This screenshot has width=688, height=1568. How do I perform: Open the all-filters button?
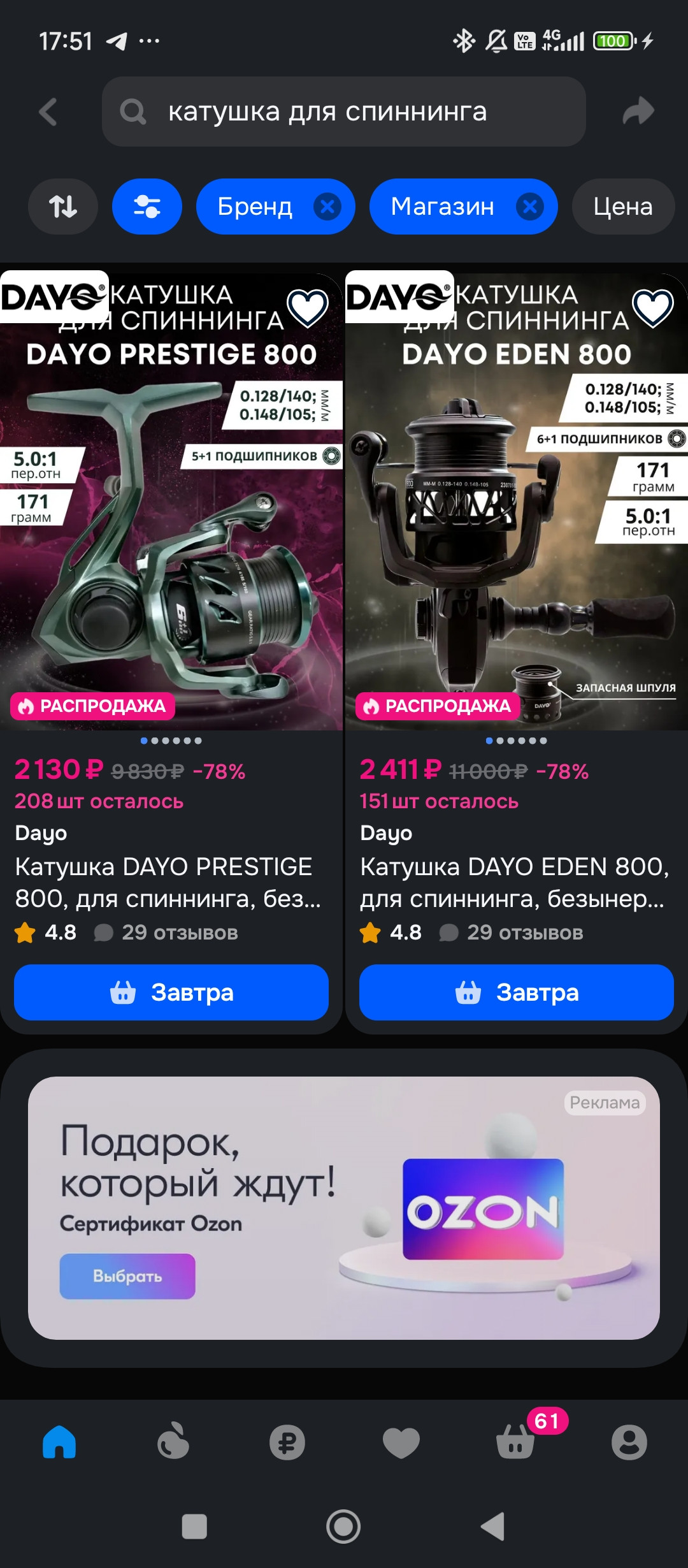[x=147, y=207]
